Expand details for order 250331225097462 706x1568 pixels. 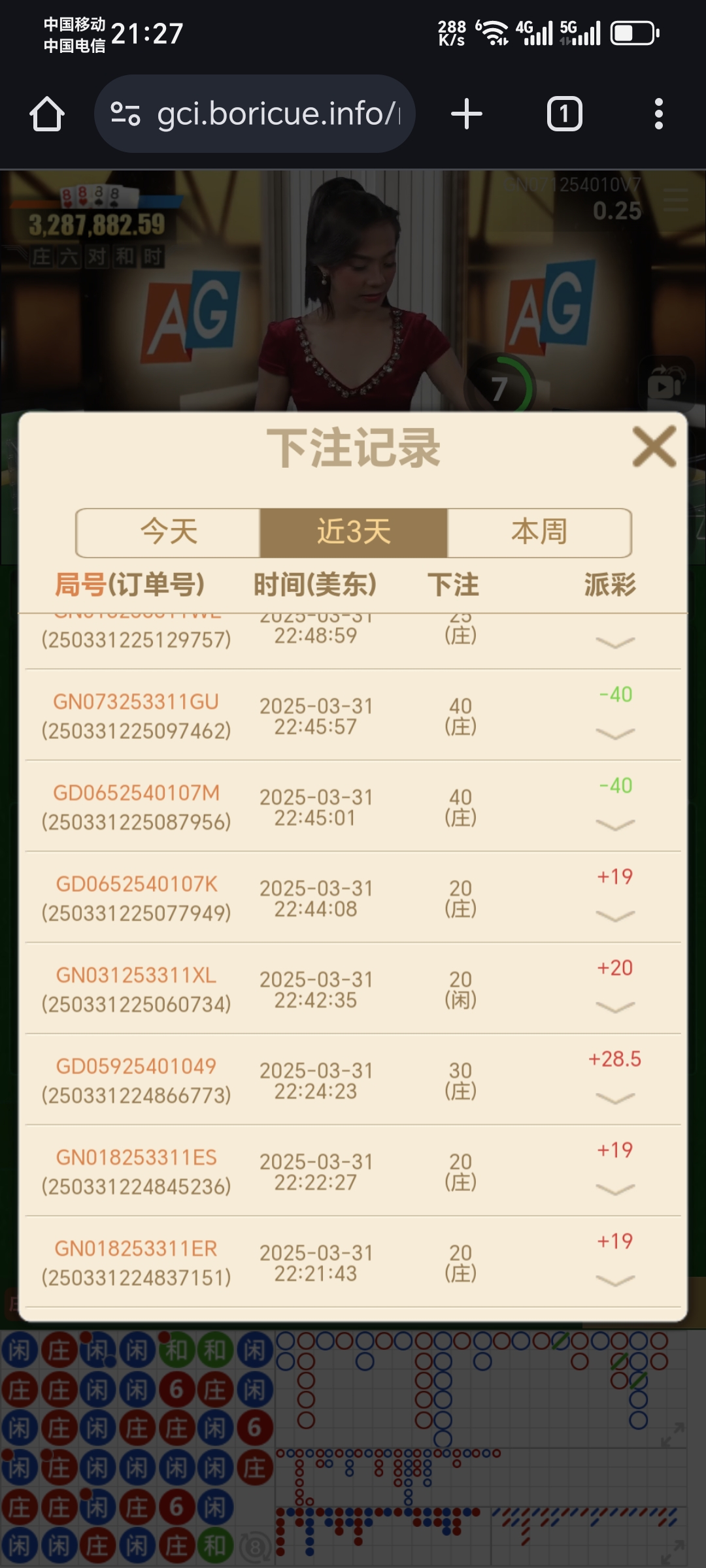click(615, 734)
